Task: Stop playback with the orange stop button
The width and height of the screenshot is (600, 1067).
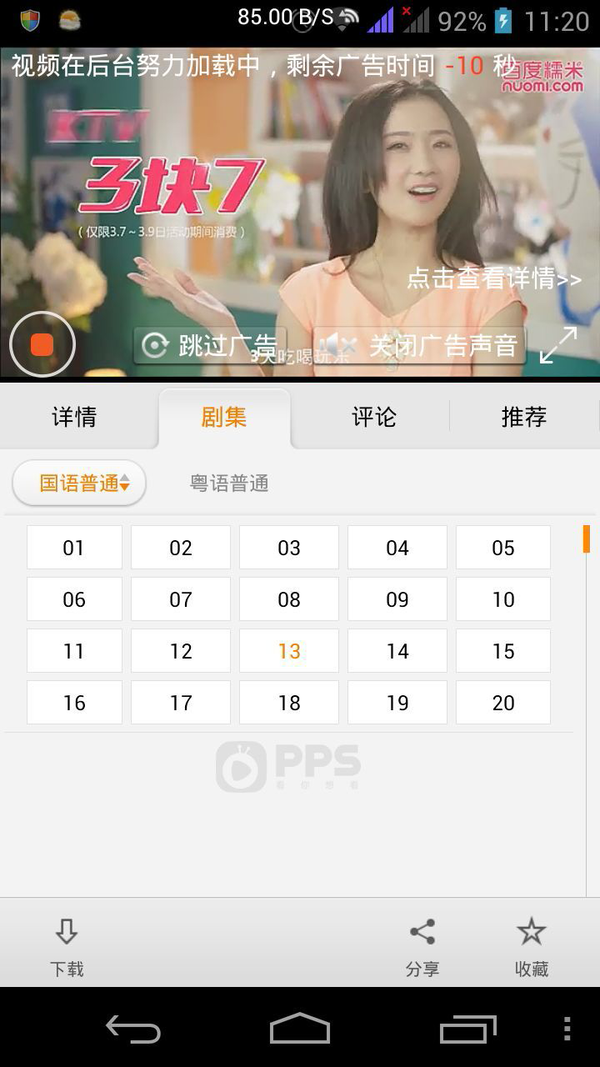Action: pos(42,344)
